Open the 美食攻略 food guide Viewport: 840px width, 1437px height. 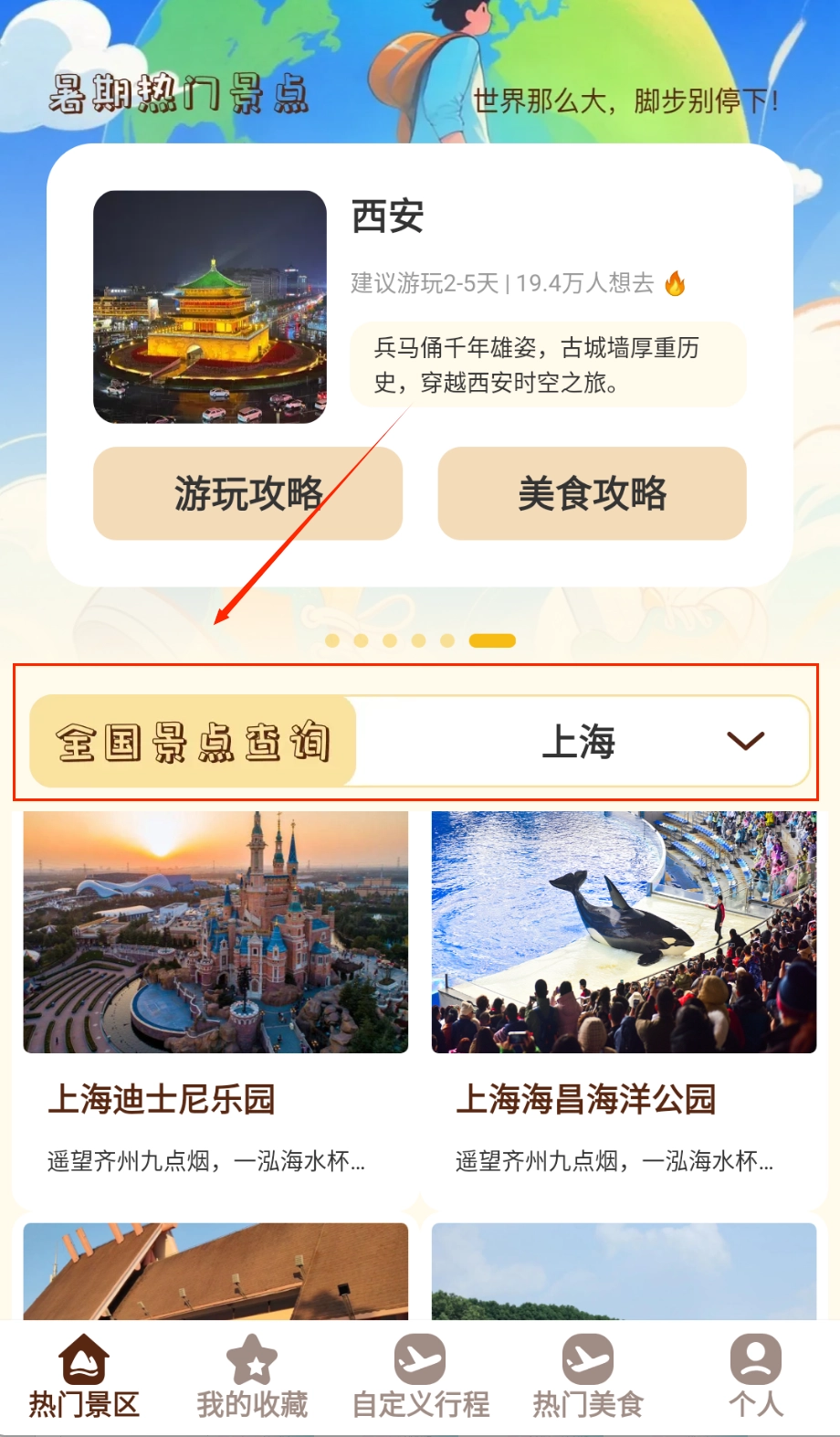point(592,493)
